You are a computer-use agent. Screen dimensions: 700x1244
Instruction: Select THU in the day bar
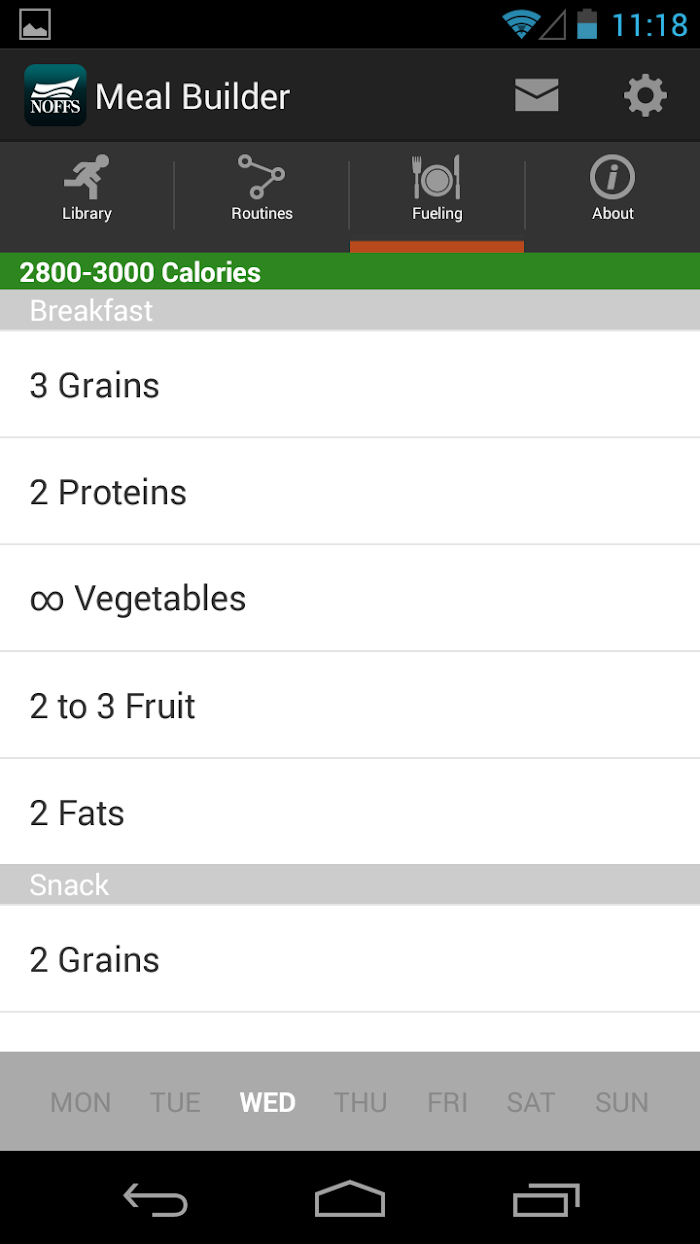tap(360, 1102)
